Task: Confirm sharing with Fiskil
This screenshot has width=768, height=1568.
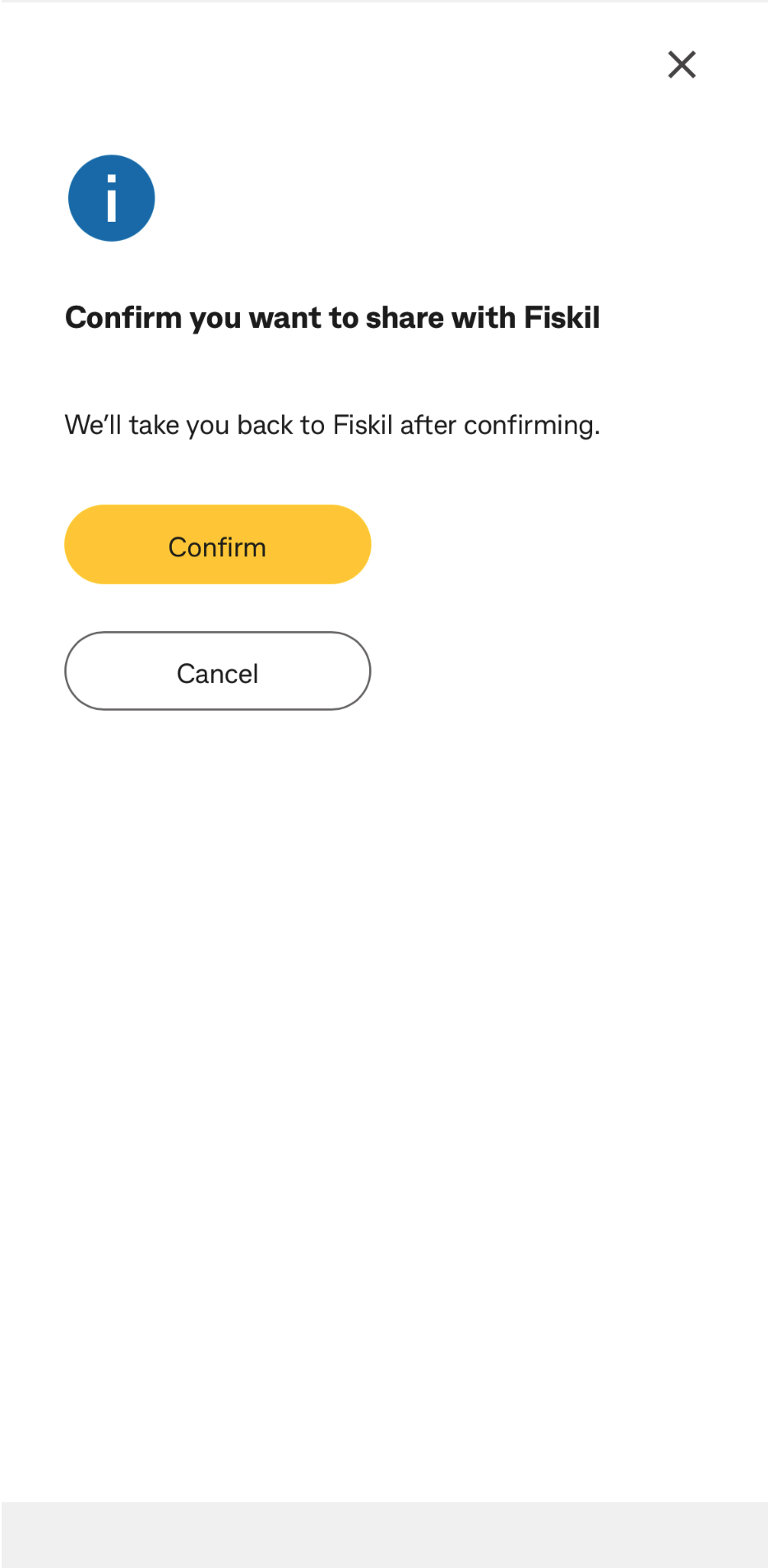Action: (218, 545)
